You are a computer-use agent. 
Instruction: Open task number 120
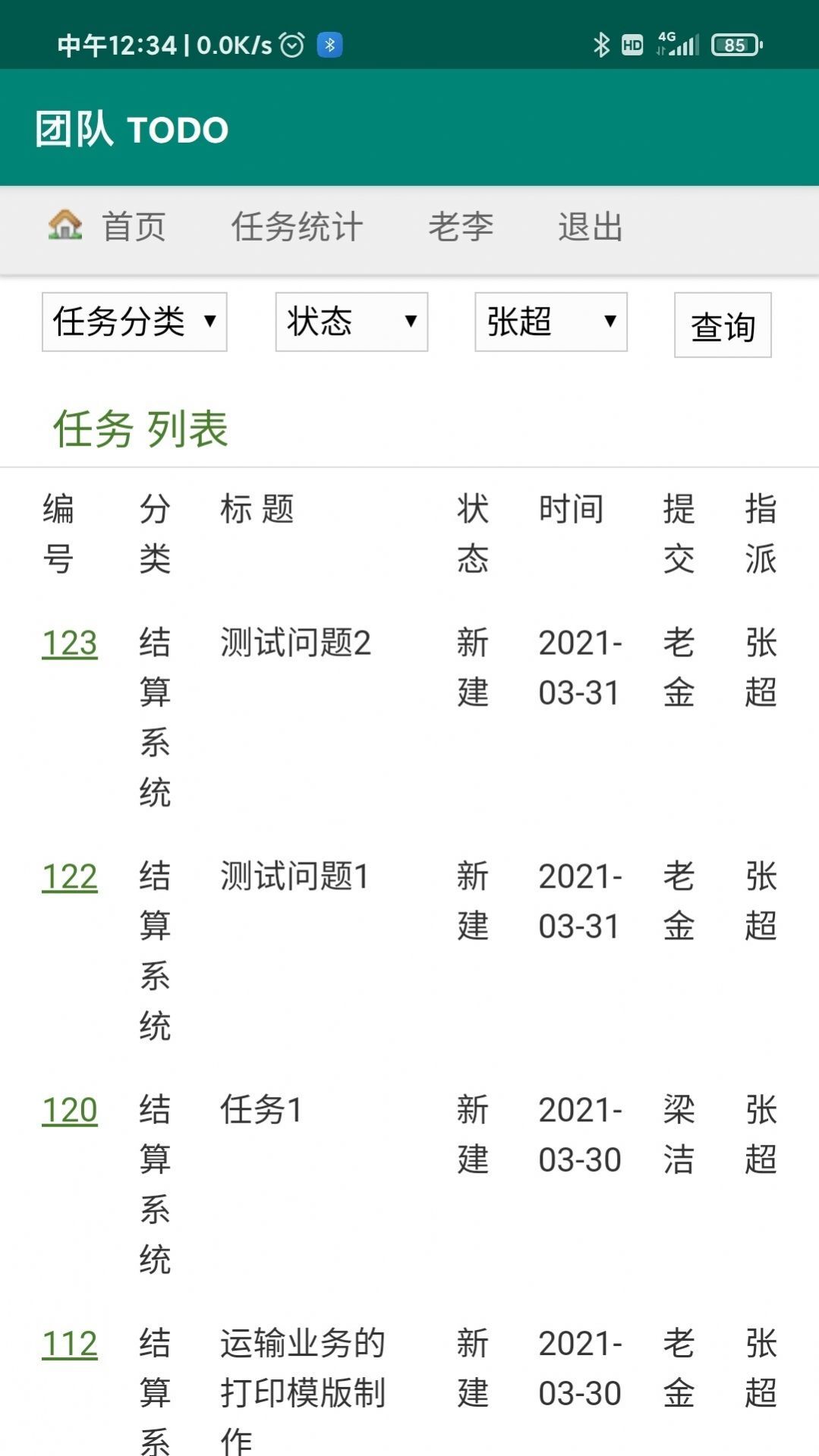tap(70, 1111)
